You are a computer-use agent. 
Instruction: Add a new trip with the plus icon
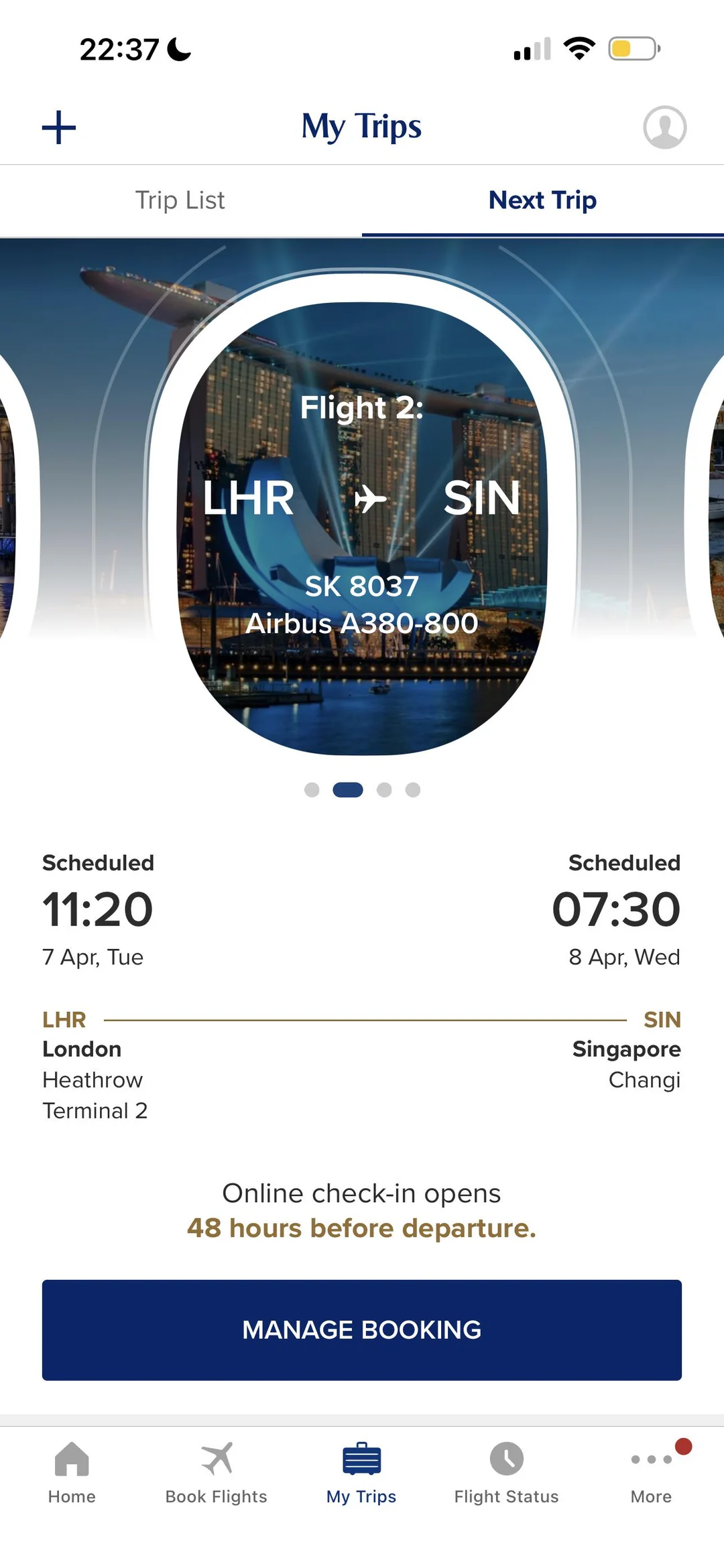(x=59, y=127)
